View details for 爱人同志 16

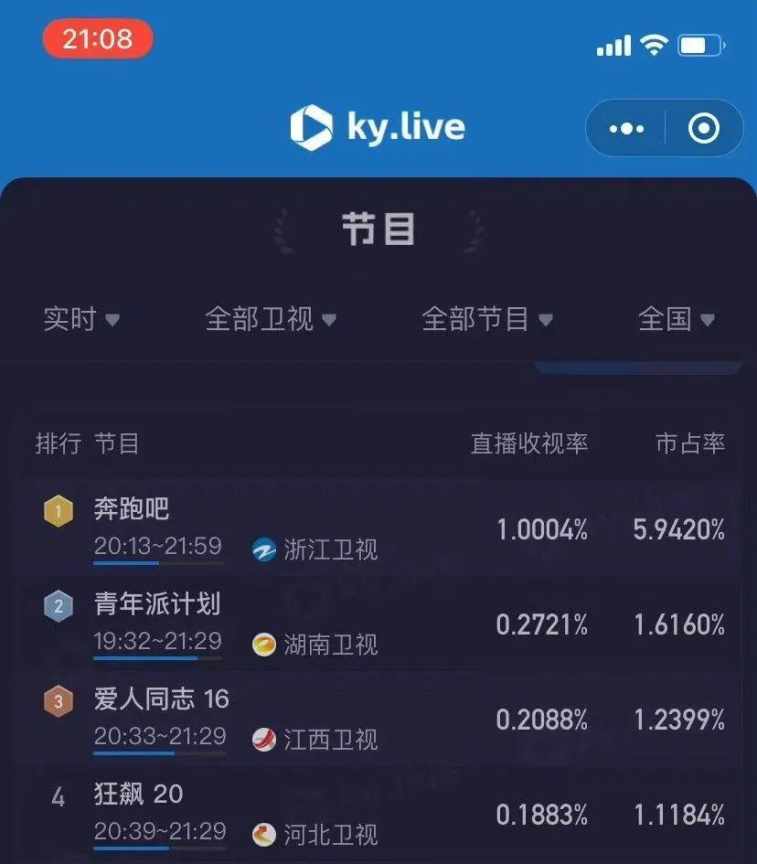point(380,719)
